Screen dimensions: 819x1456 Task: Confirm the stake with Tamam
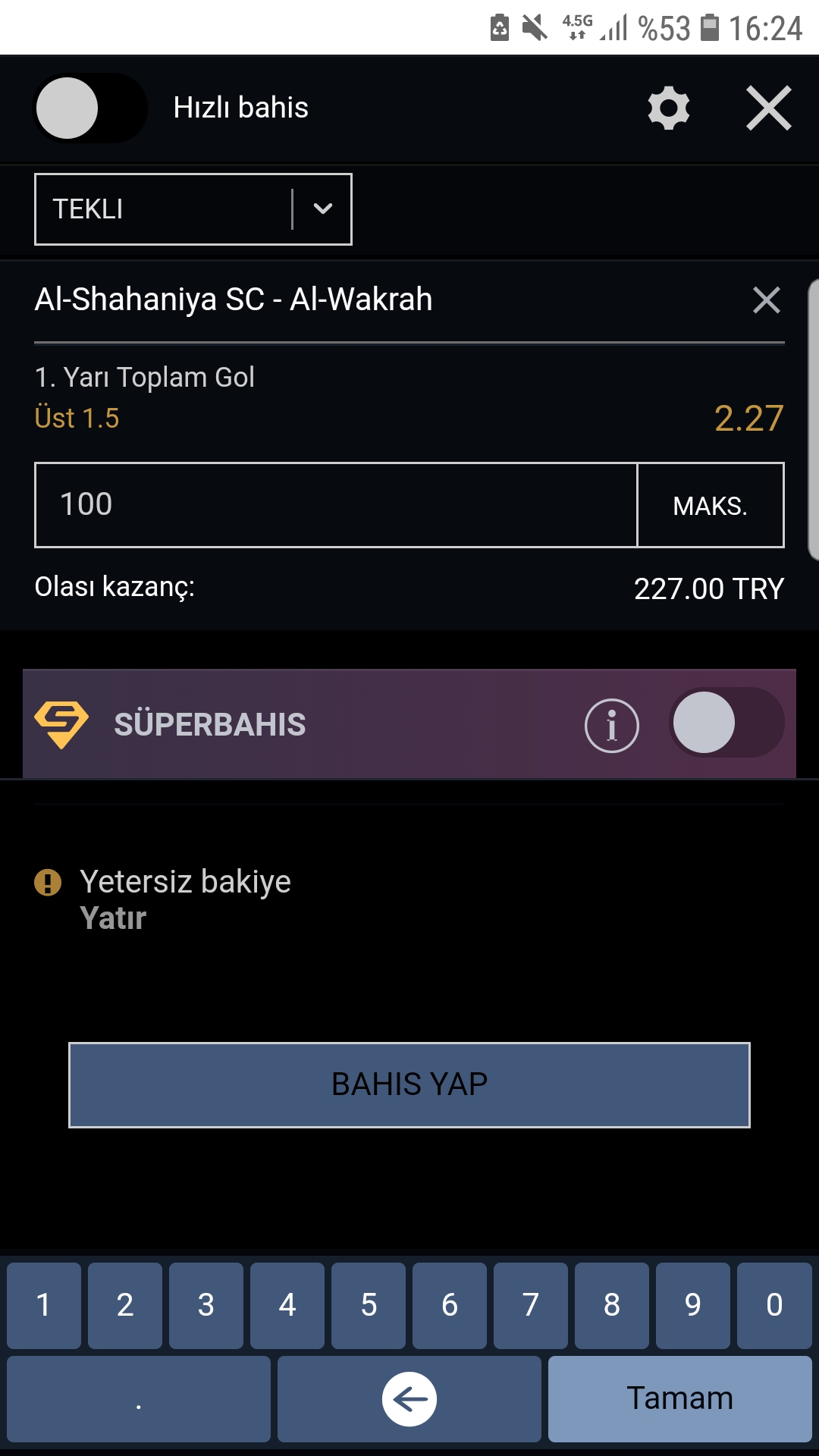(x=680, y=1399)
